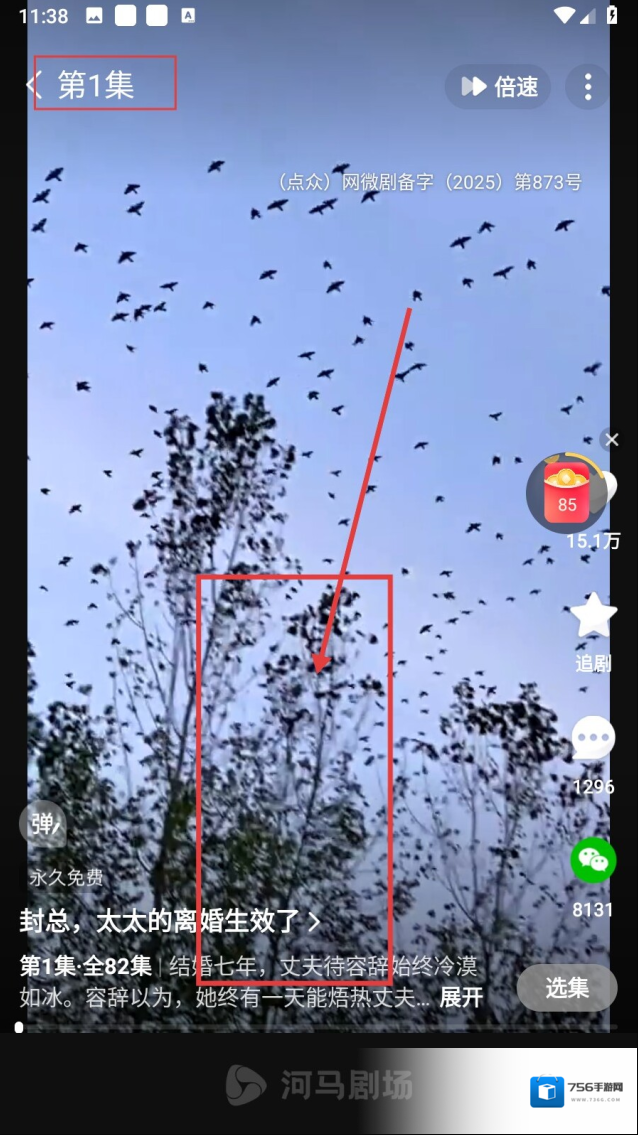The image size is (638, 1135).
Task: Toggle the 弹 danmaku button
Action: (x=43, y=824)
